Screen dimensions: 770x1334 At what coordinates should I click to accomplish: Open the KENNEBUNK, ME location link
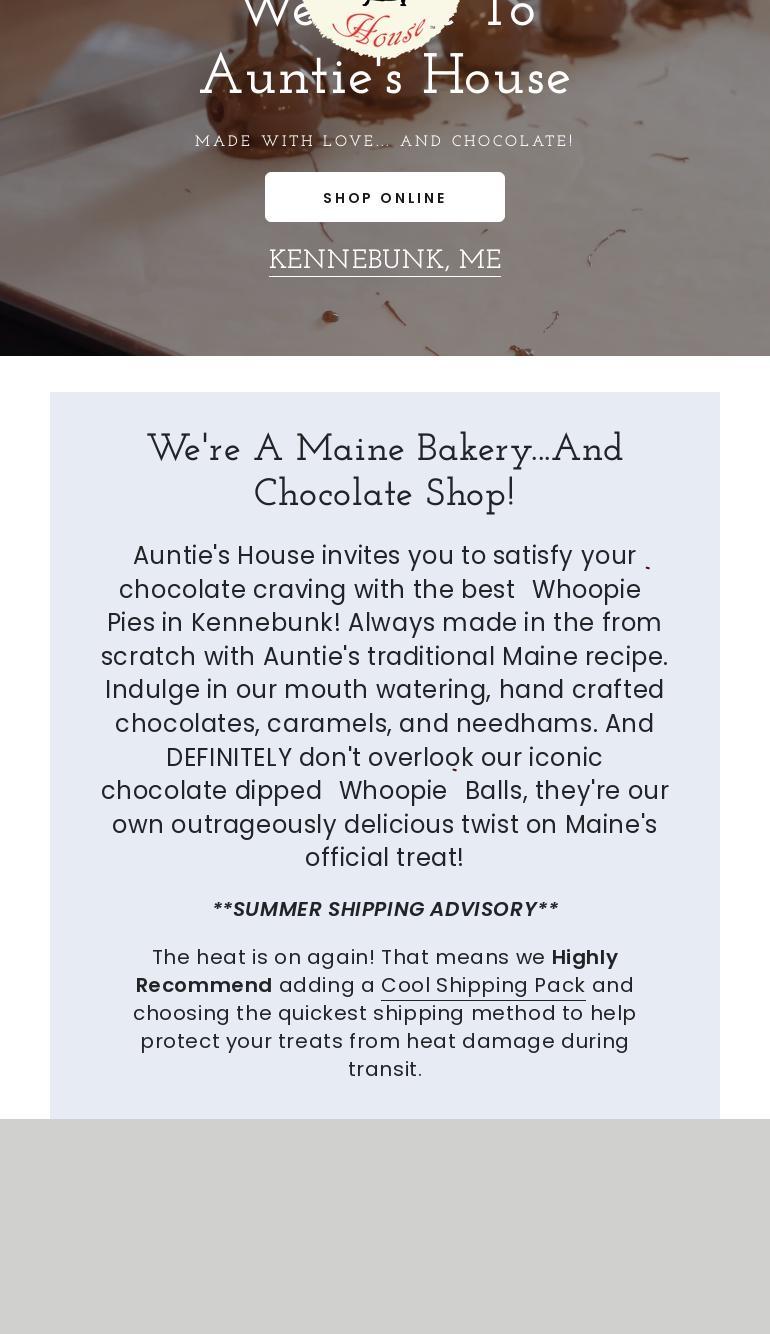coord(385,260)
